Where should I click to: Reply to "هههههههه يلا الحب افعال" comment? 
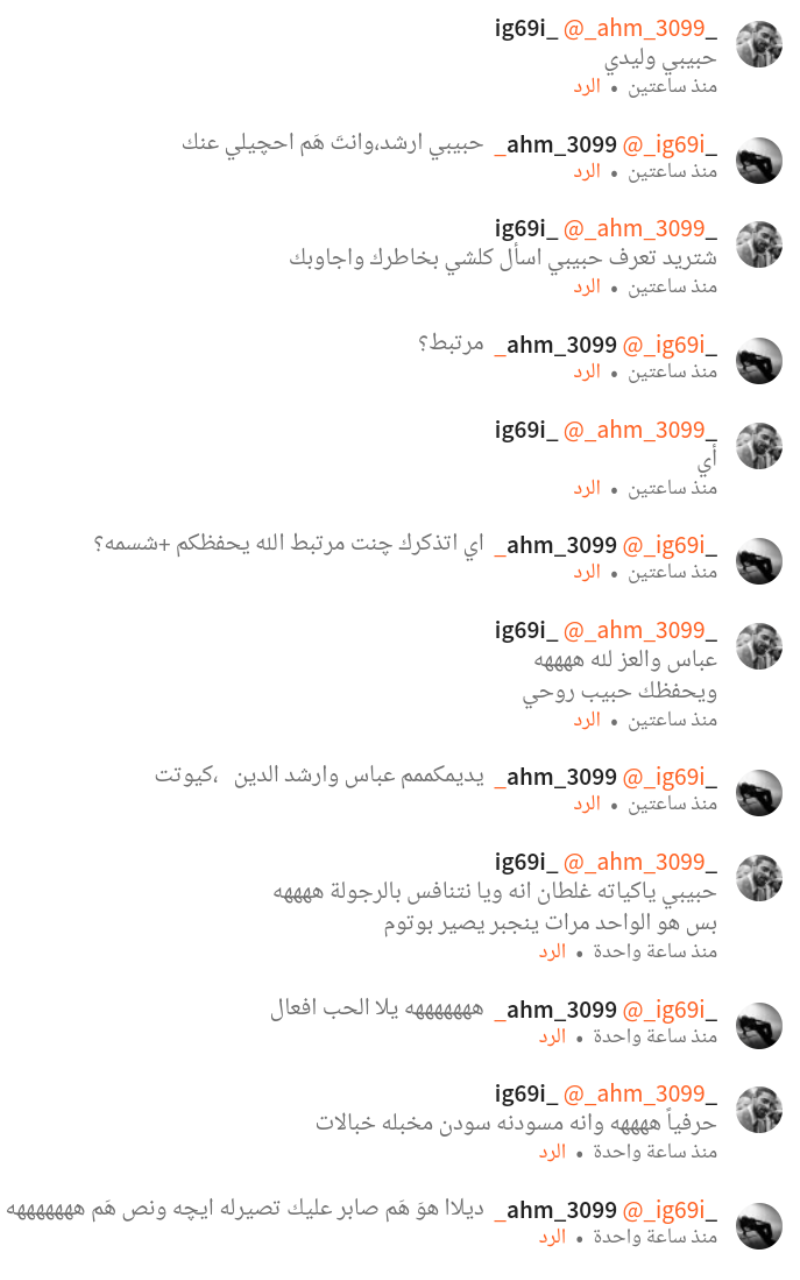pos(552,1036)
